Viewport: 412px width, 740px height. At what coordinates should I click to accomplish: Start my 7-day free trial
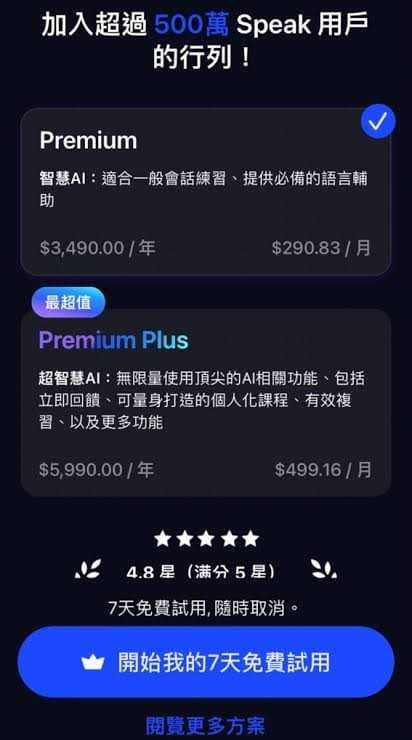pyautogui.click(x=206, y=662)
